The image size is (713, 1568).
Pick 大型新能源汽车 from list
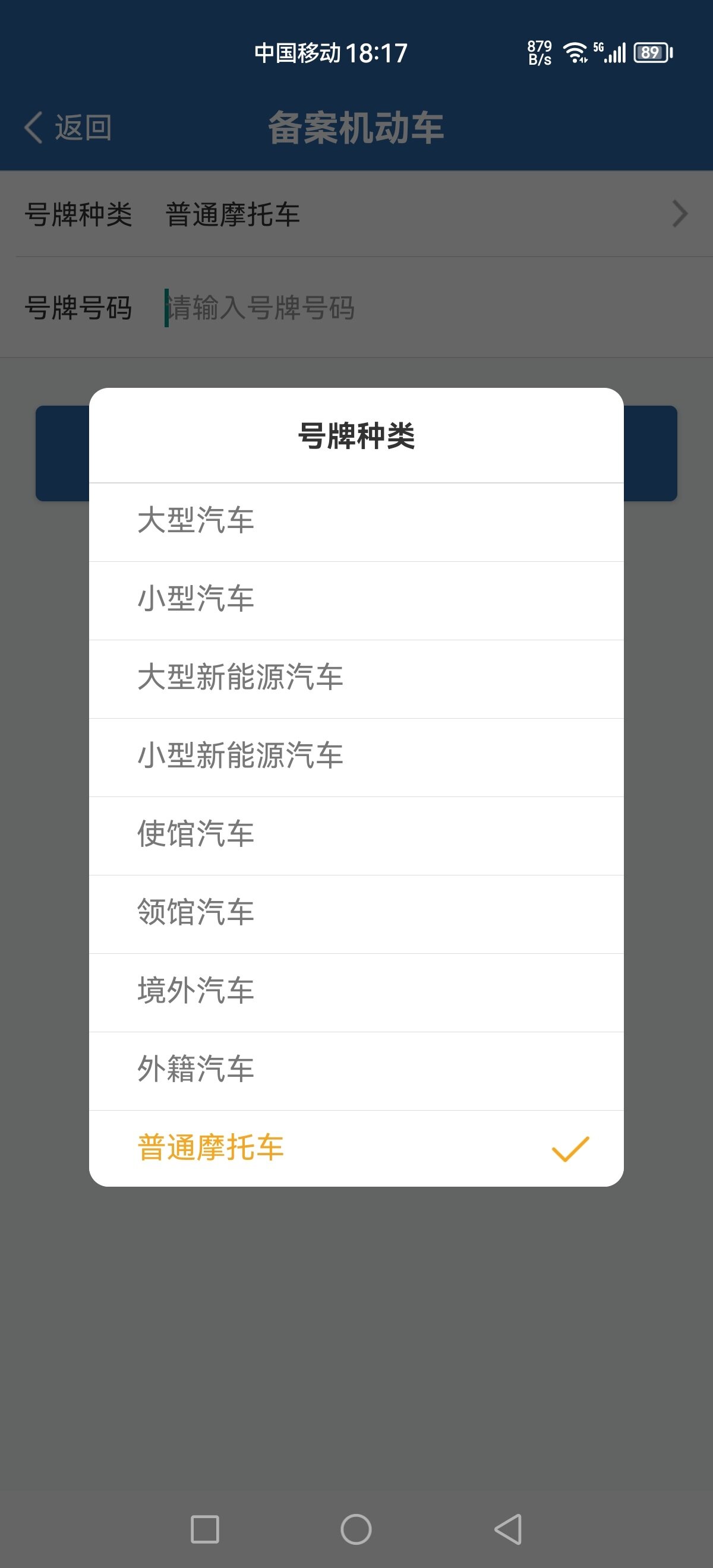355,679
